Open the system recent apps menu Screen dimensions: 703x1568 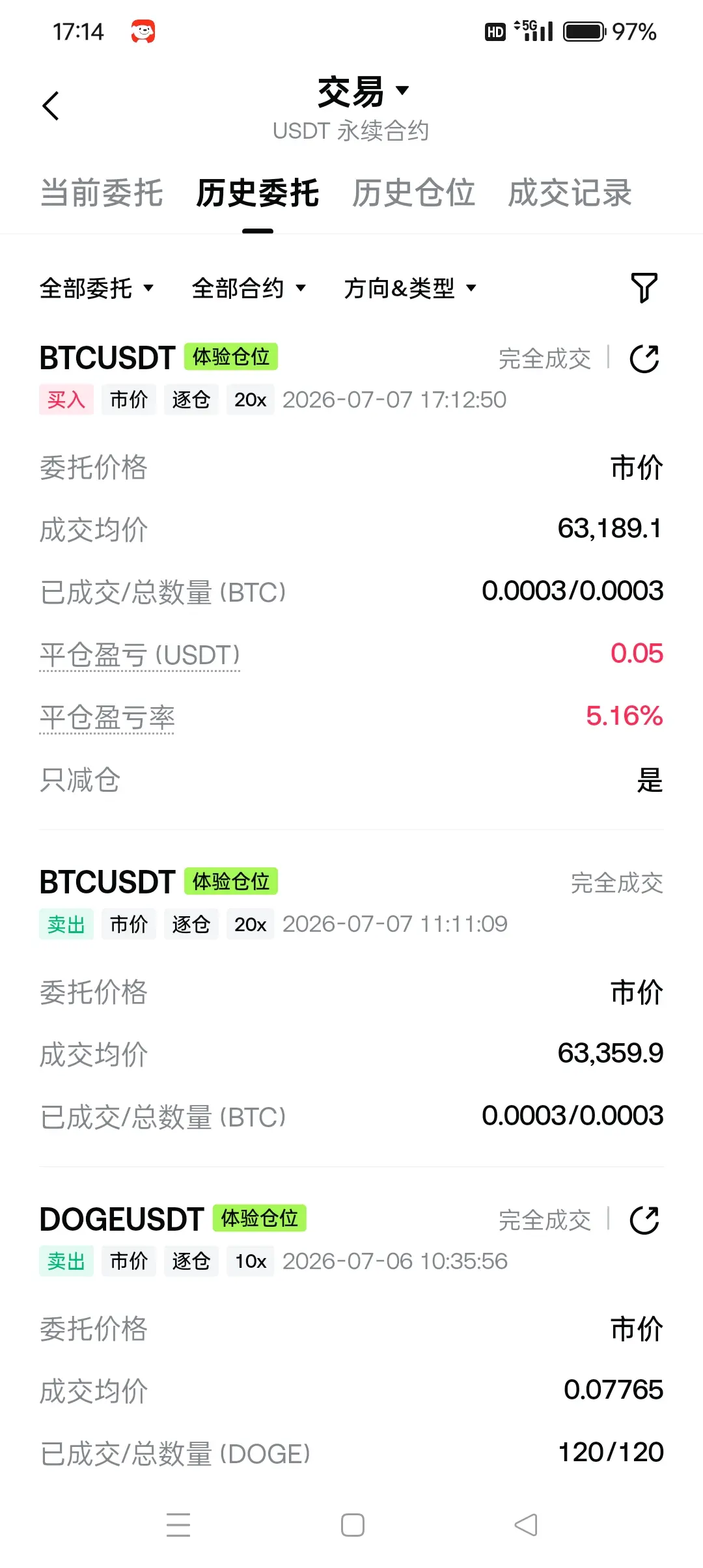[178, 1525]
